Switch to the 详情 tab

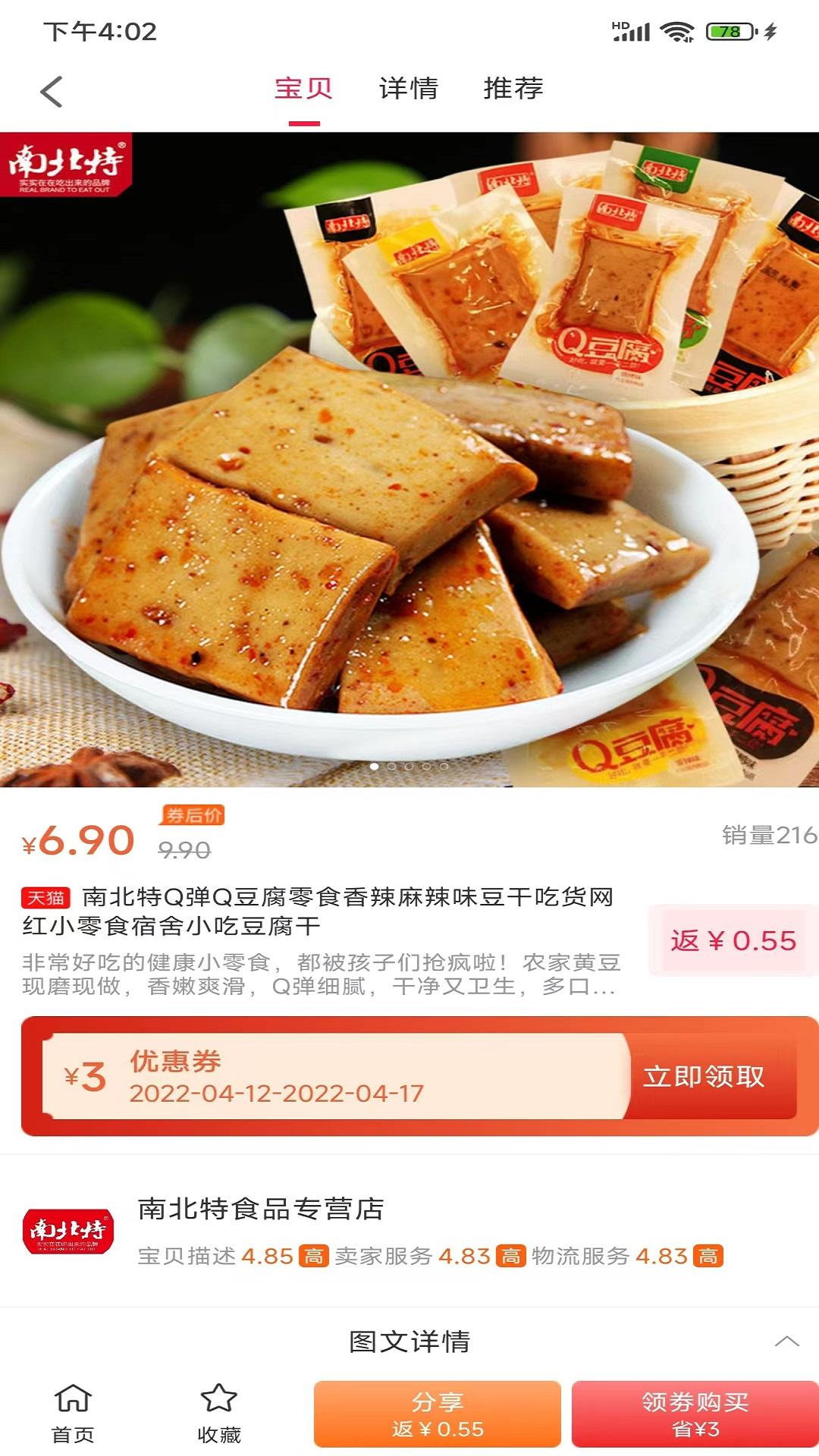[x=408, y=90]
